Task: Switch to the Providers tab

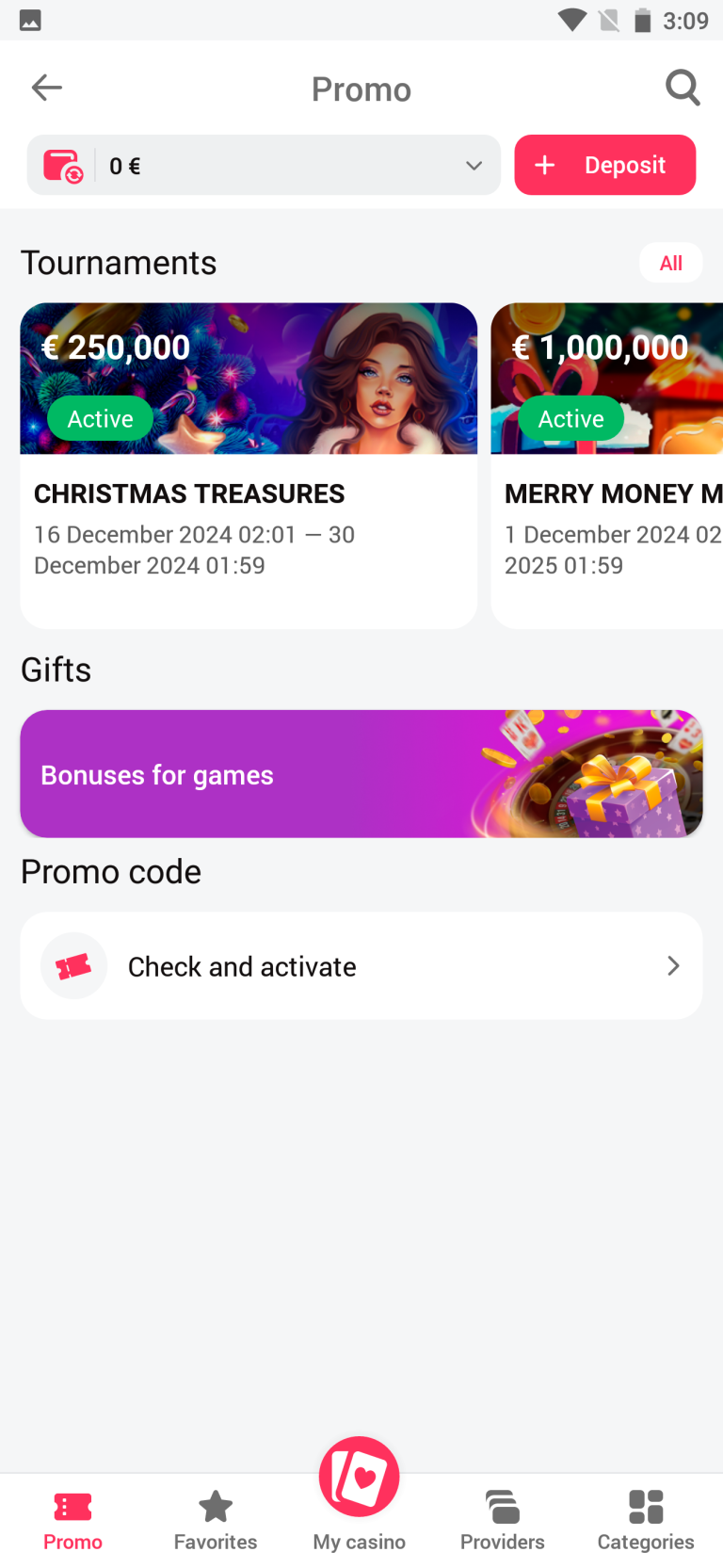Action: (x=503, y=1520)
